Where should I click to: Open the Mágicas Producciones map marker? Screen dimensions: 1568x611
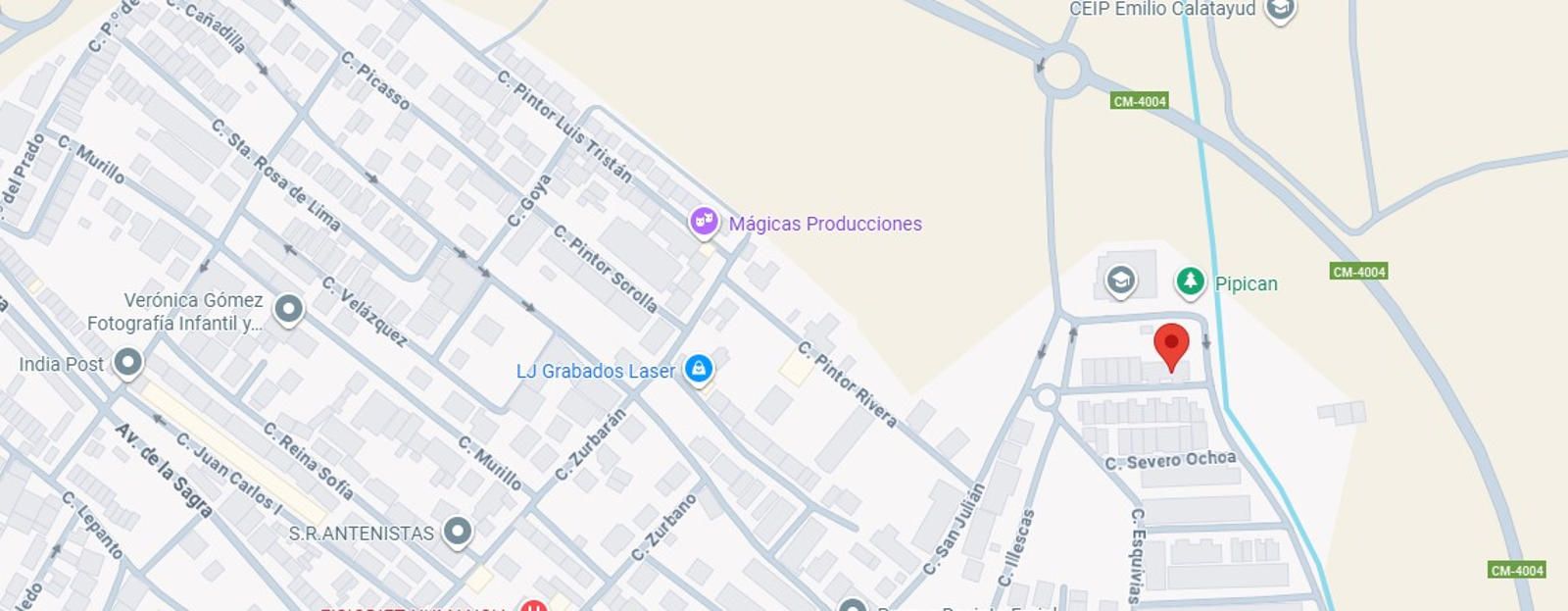click(704, 222)
